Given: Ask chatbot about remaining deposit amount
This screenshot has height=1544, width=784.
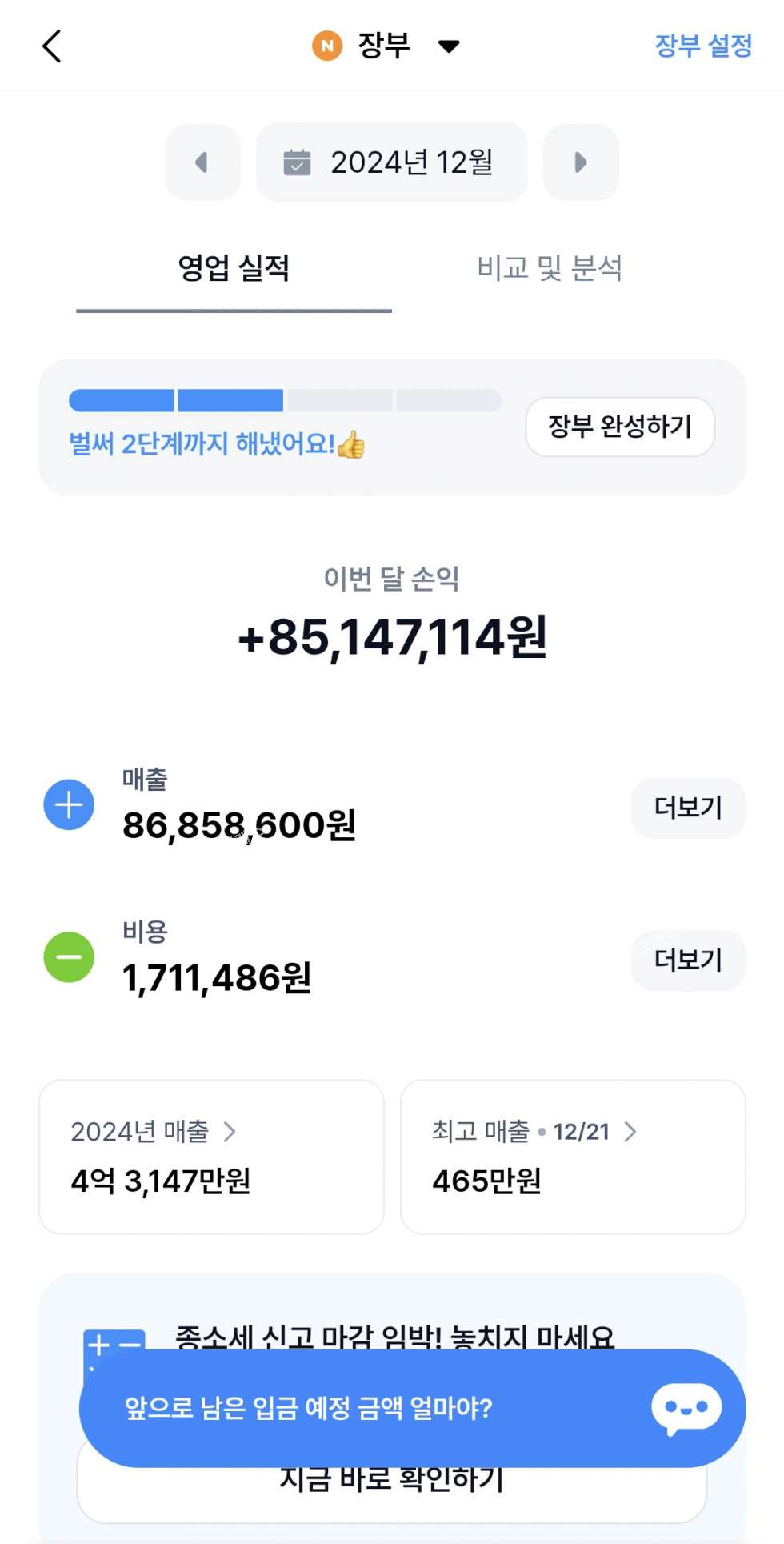Looking at the screenshot, I should (412, 1408).
